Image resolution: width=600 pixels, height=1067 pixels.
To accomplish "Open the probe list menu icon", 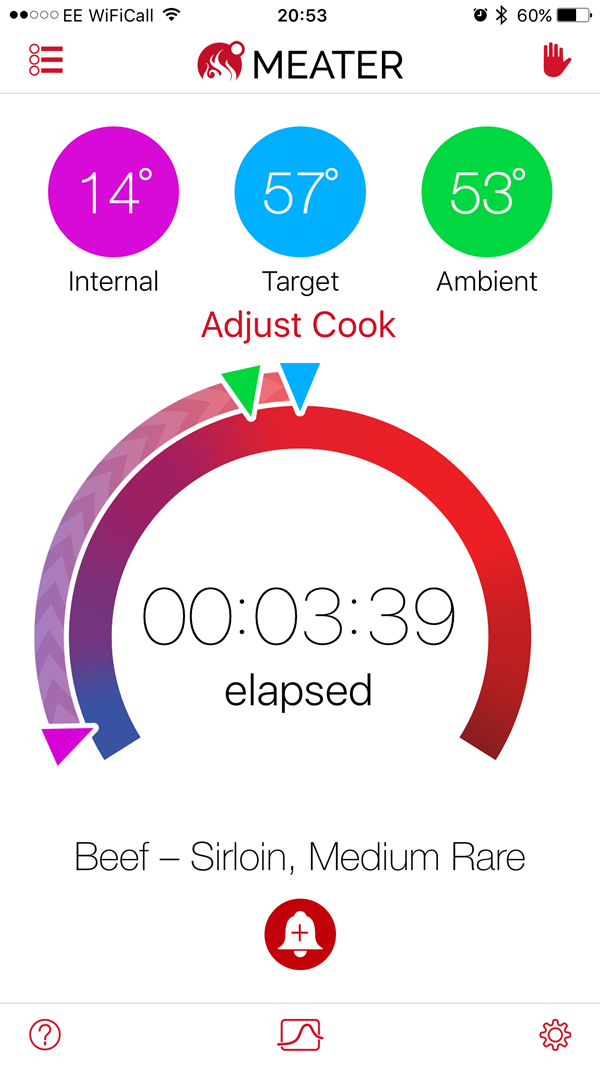I will coord(46,60).
